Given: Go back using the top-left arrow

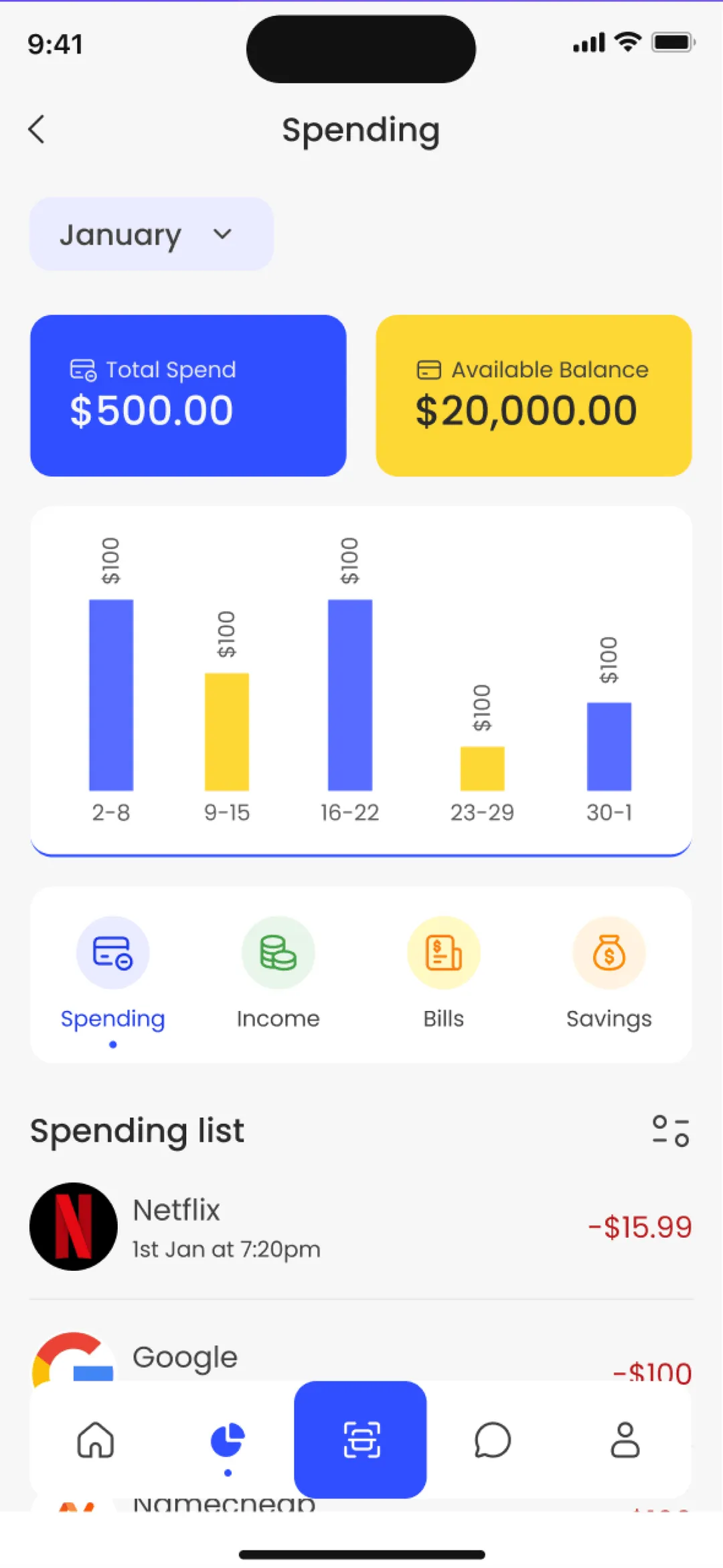Looking at the screenshot, I should [37, 129].
